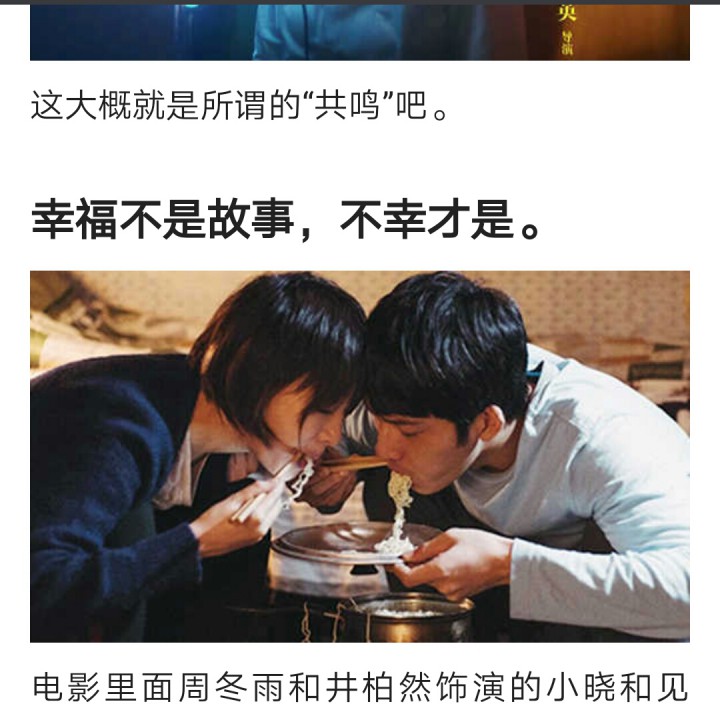This screenshot has height=720, width=720.
Task: Open the partially visible poster image at top
Action: click(360, 32)
